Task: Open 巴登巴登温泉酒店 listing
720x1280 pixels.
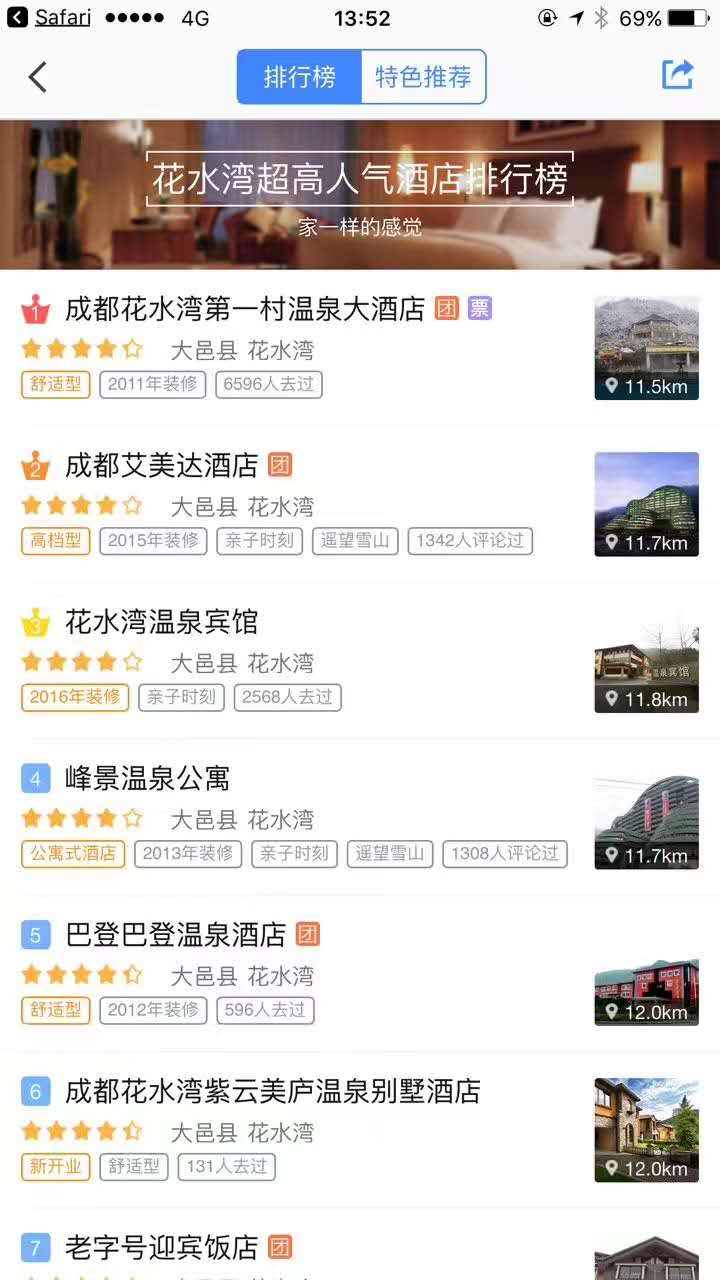Action: (175, 935)
